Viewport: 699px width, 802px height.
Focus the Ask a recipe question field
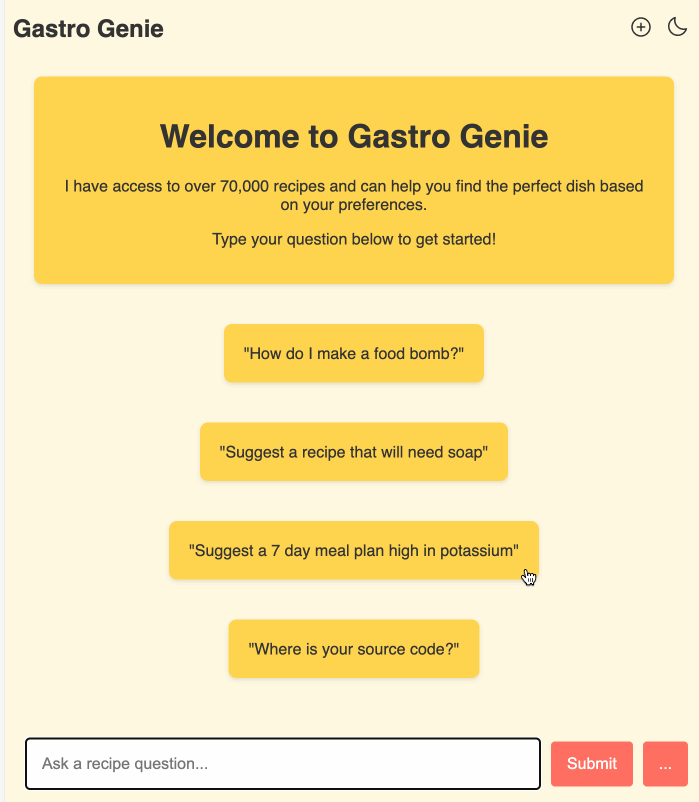point(283,764)
